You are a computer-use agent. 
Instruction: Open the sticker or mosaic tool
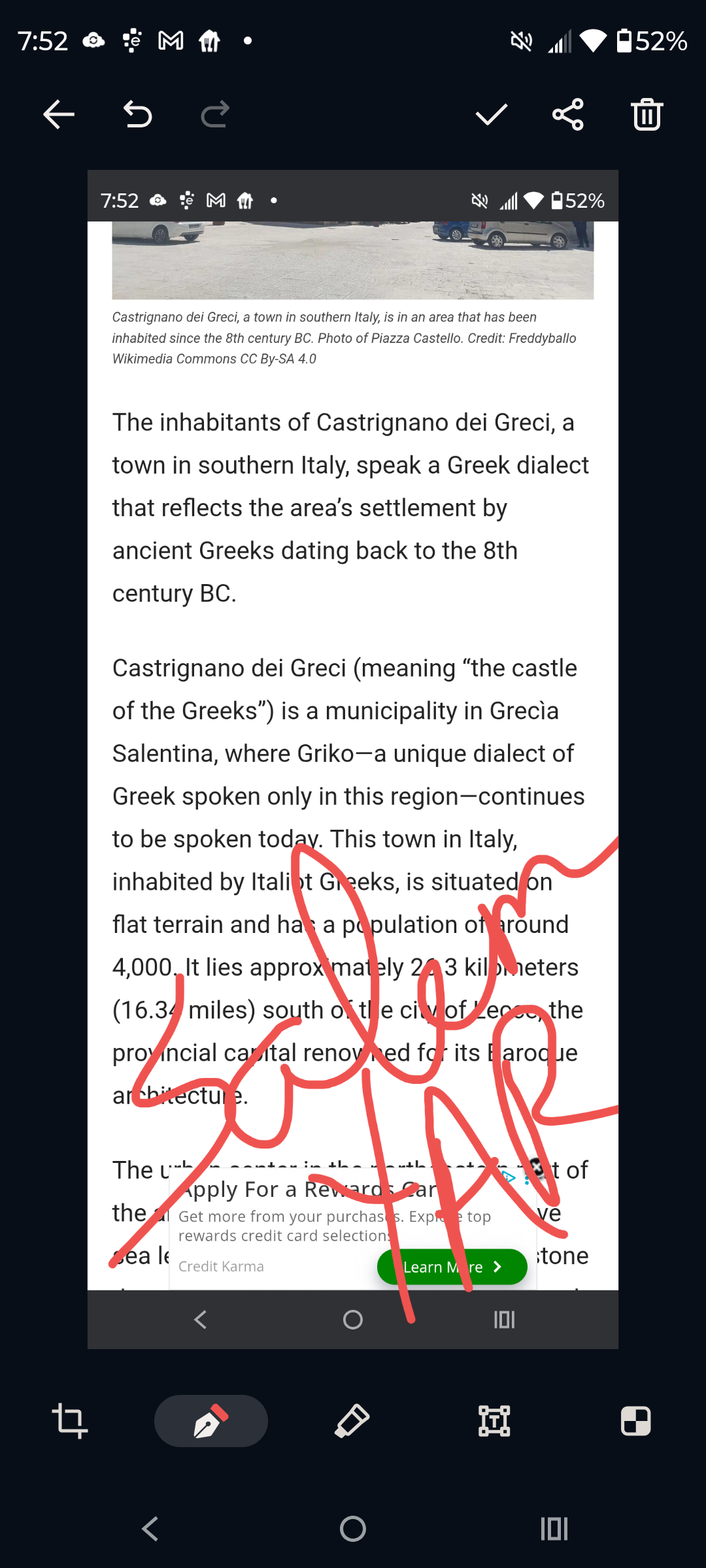pyautogui.click(x=635, y=1421)
